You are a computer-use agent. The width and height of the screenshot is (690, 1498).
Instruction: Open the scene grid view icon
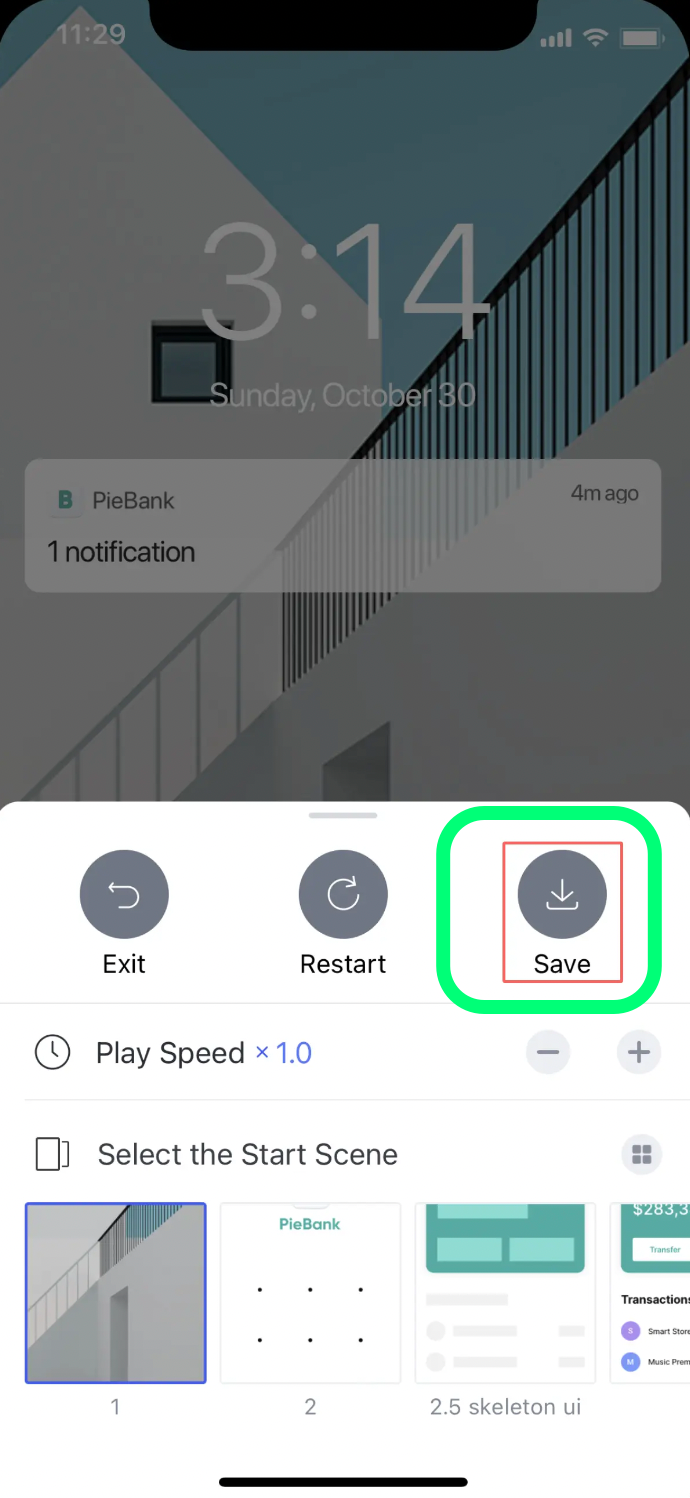[642, 1155]
